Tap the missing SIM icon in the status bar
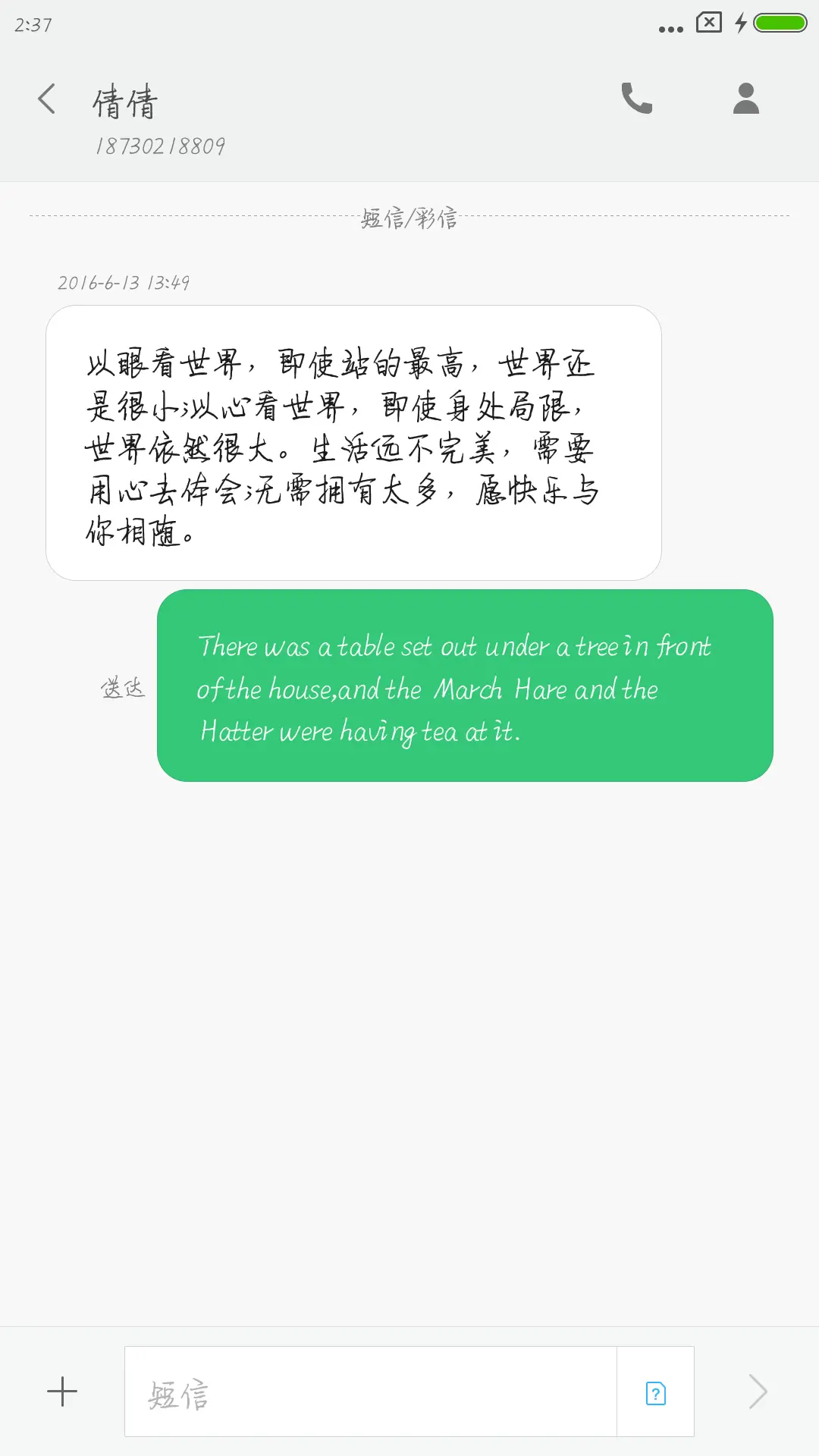The width and height of the screenshot is (819, 1456). pos(709,23)
